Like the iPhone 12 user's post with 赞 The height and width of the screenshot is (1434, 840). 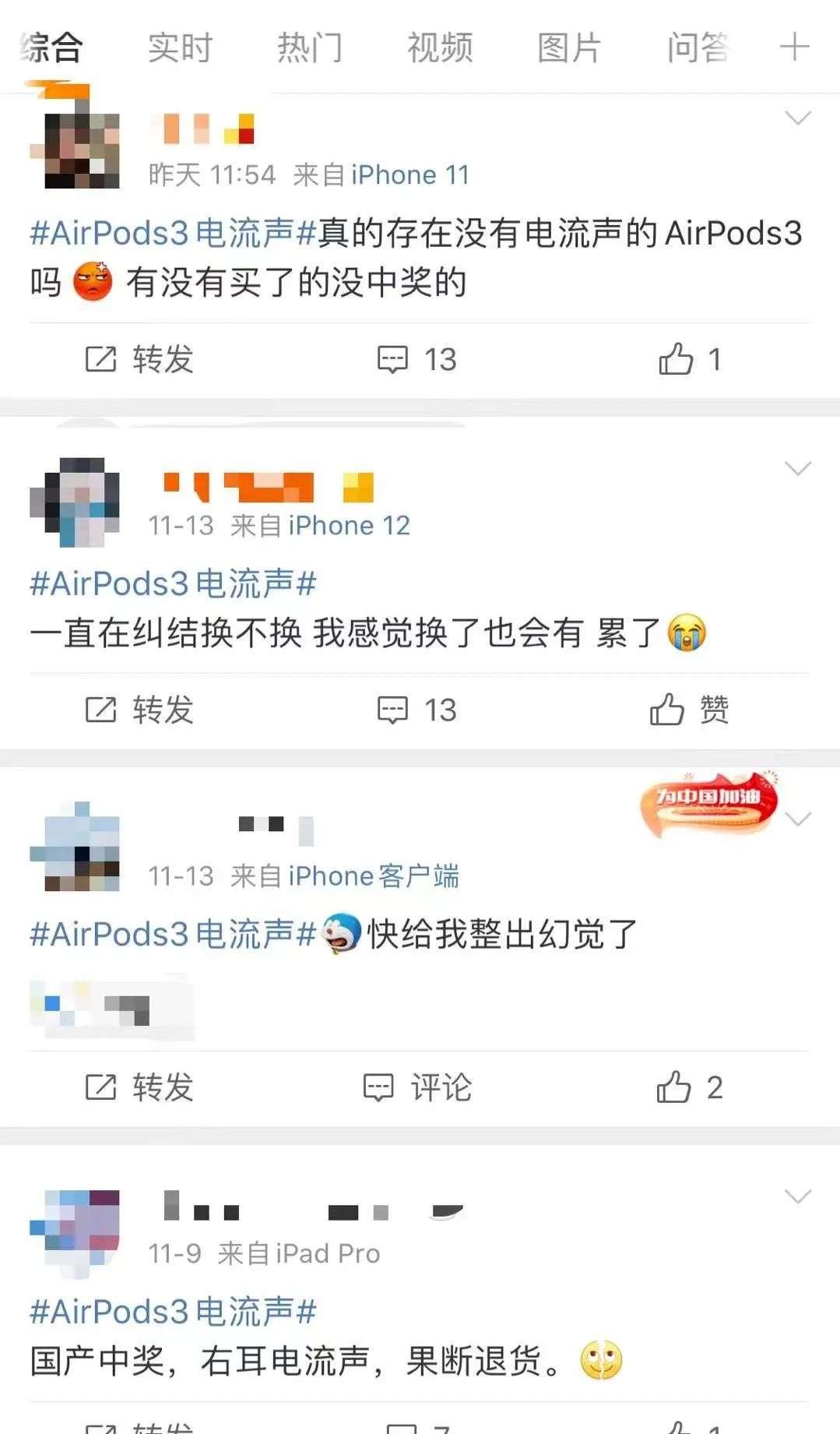click(690, 710)
